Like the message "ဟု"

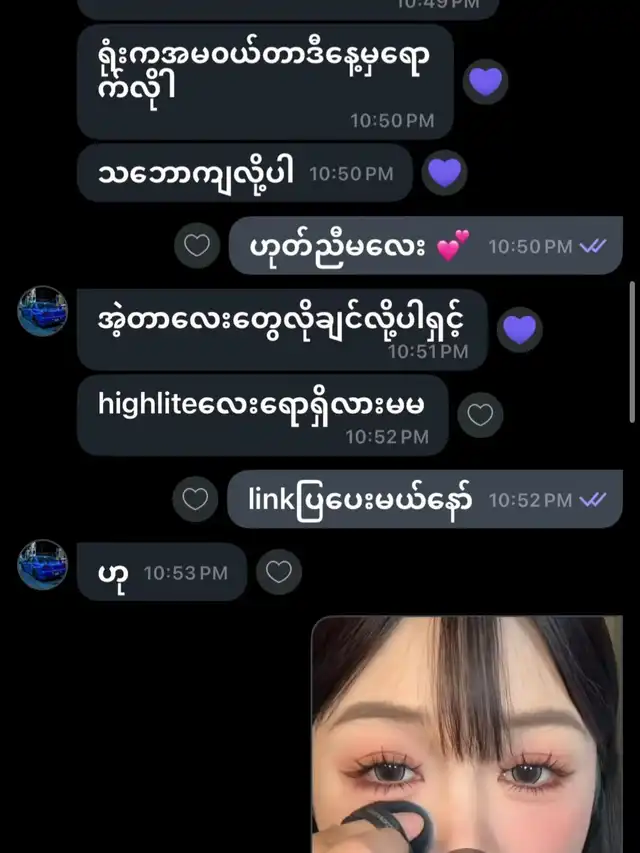[x=279, y=572]
